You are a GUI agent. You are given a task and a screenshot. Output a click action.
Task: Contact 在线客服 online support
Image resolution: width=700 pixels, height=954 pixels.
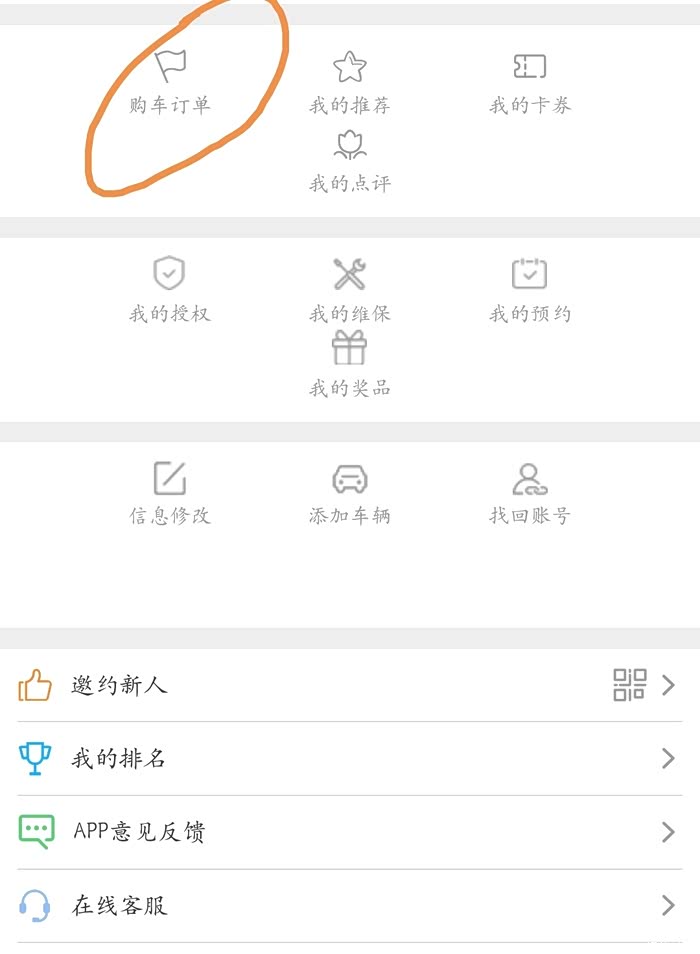tap(340, 906)
